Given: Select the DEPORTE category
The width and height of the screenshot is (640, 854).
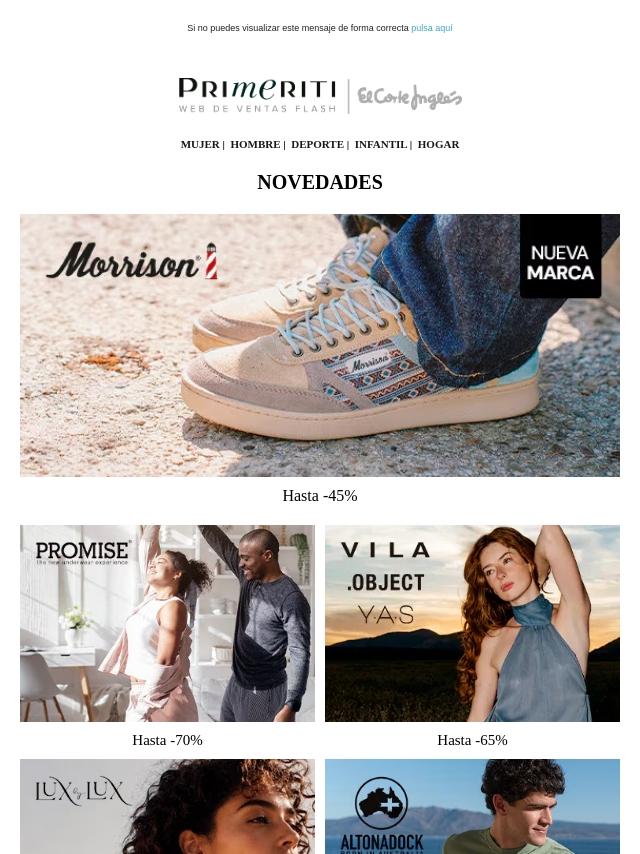Looking at the screenshot, I should (317, 144).
